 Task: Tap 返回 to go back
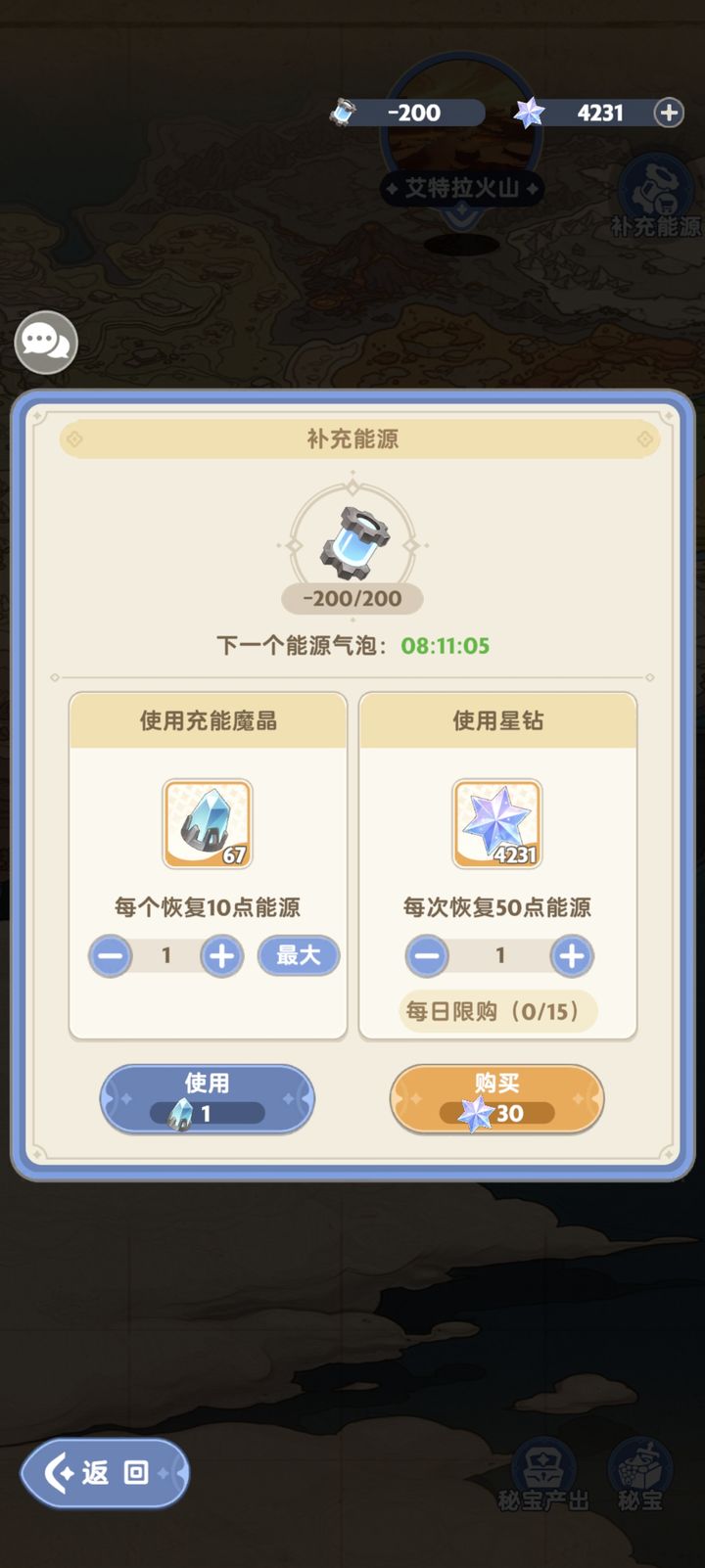(104, 1474)
